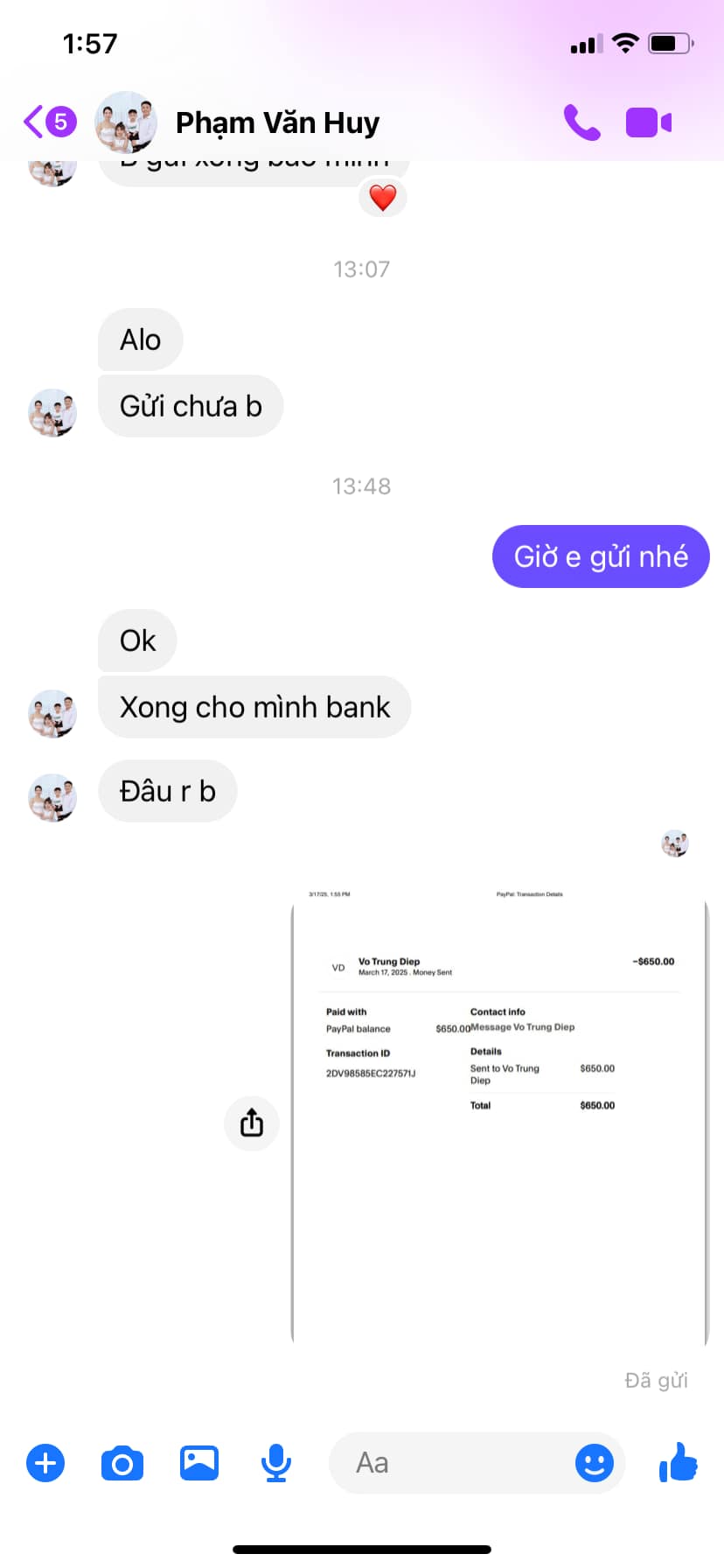Start a voice call with Phạm Văn Huy
Viewport: 724px width, 1568px height.
click(581, 122)
